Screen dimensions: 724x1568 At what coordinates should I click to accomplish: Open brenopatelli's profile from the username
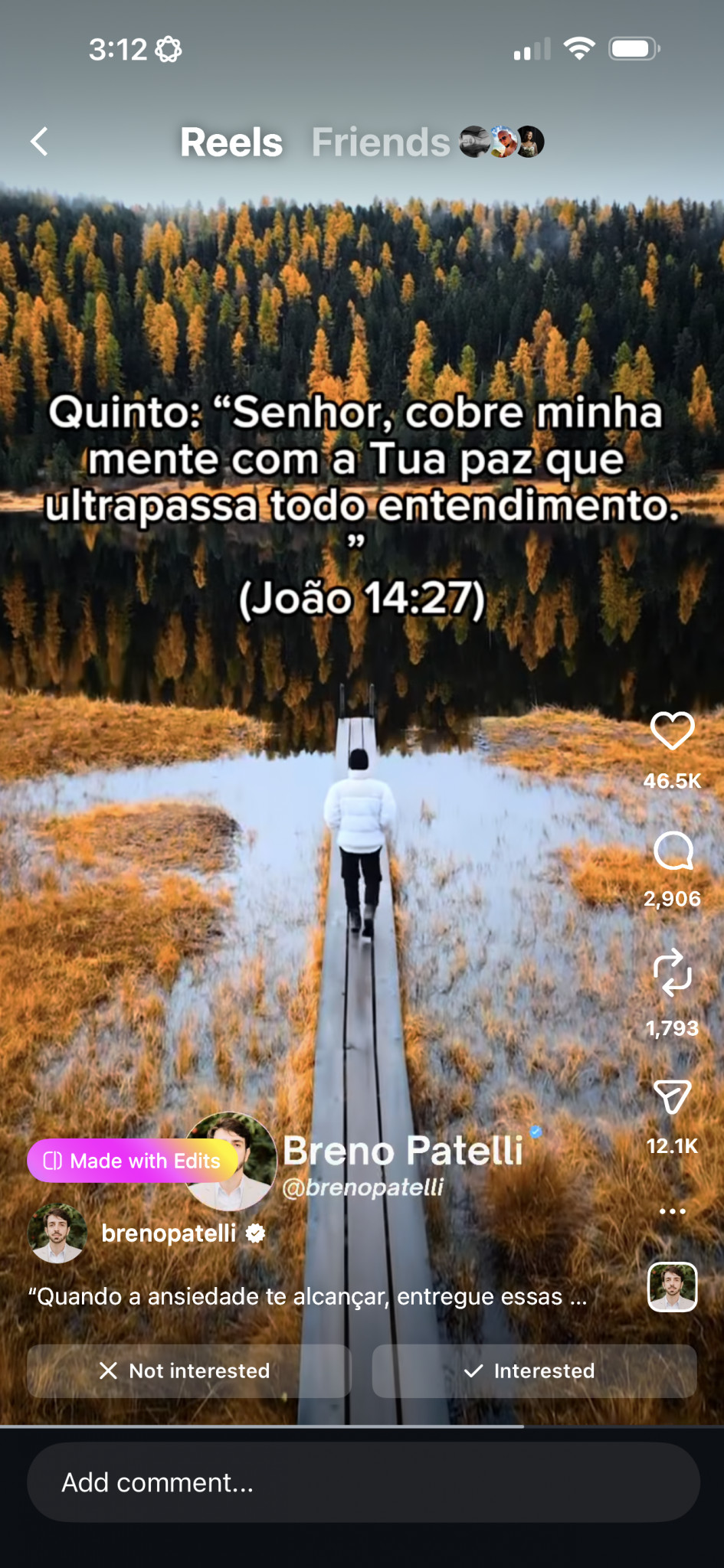pyautogui.click(x=169, y=1233)
